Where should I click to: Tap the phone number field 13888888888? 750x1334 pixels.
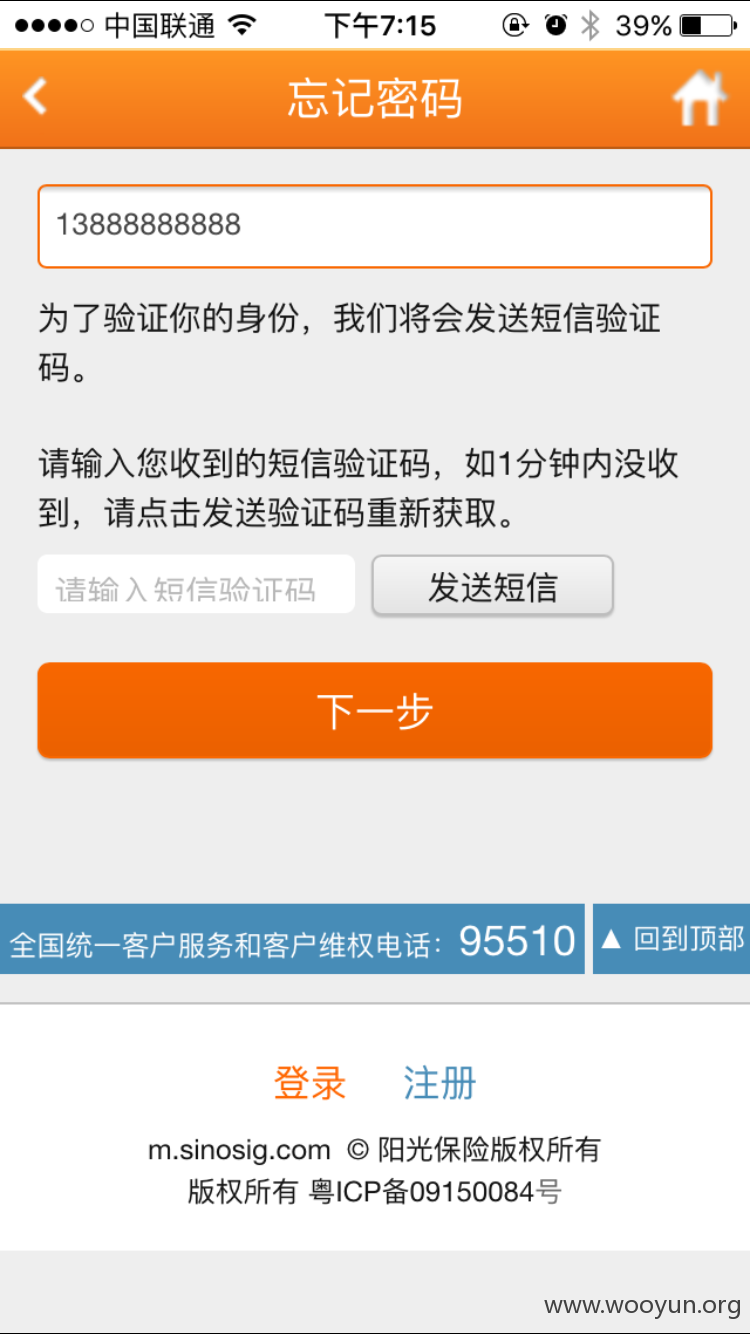tap(375, 226)
